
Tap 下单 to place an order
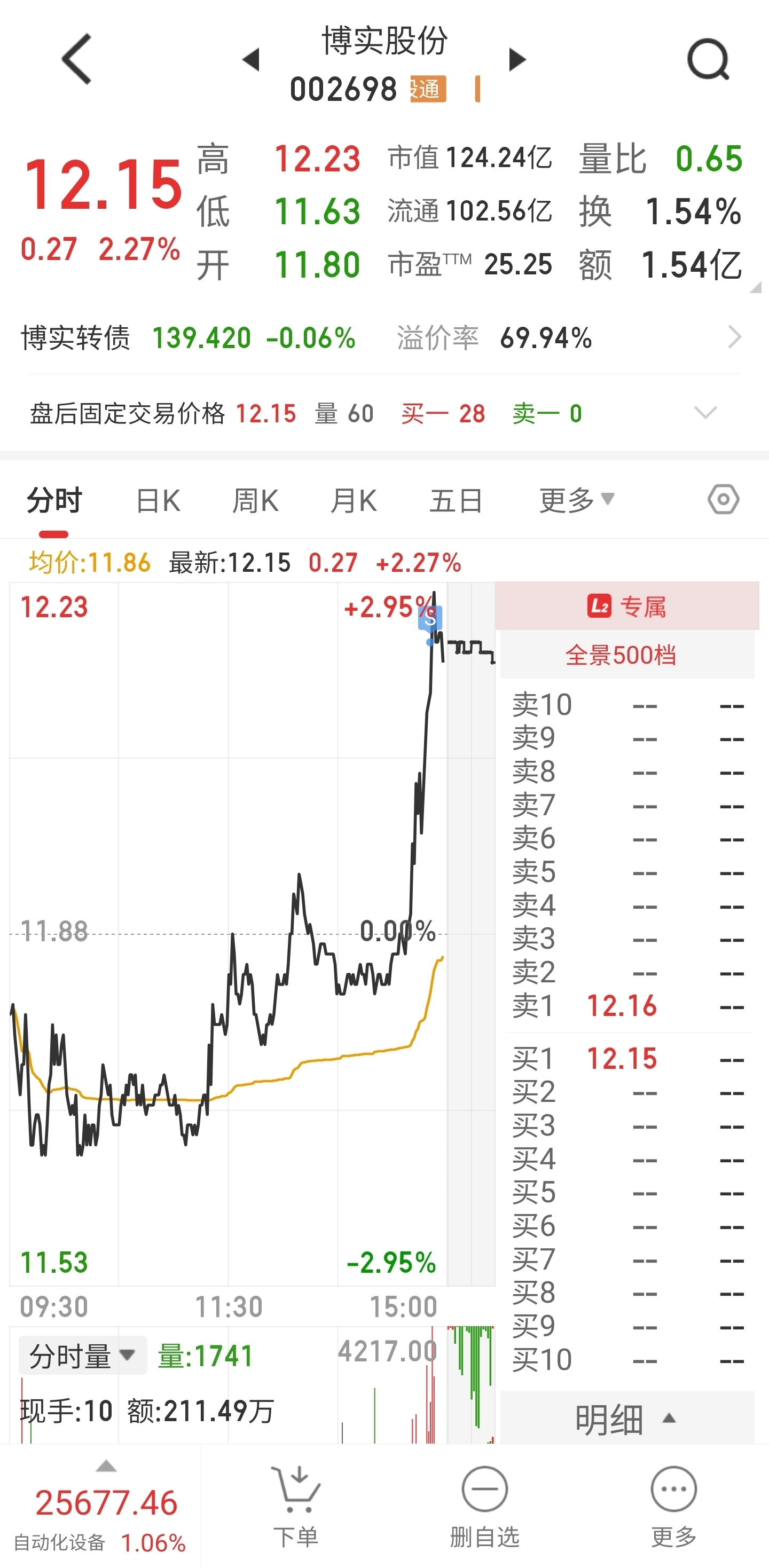(x=296, y=1507)
